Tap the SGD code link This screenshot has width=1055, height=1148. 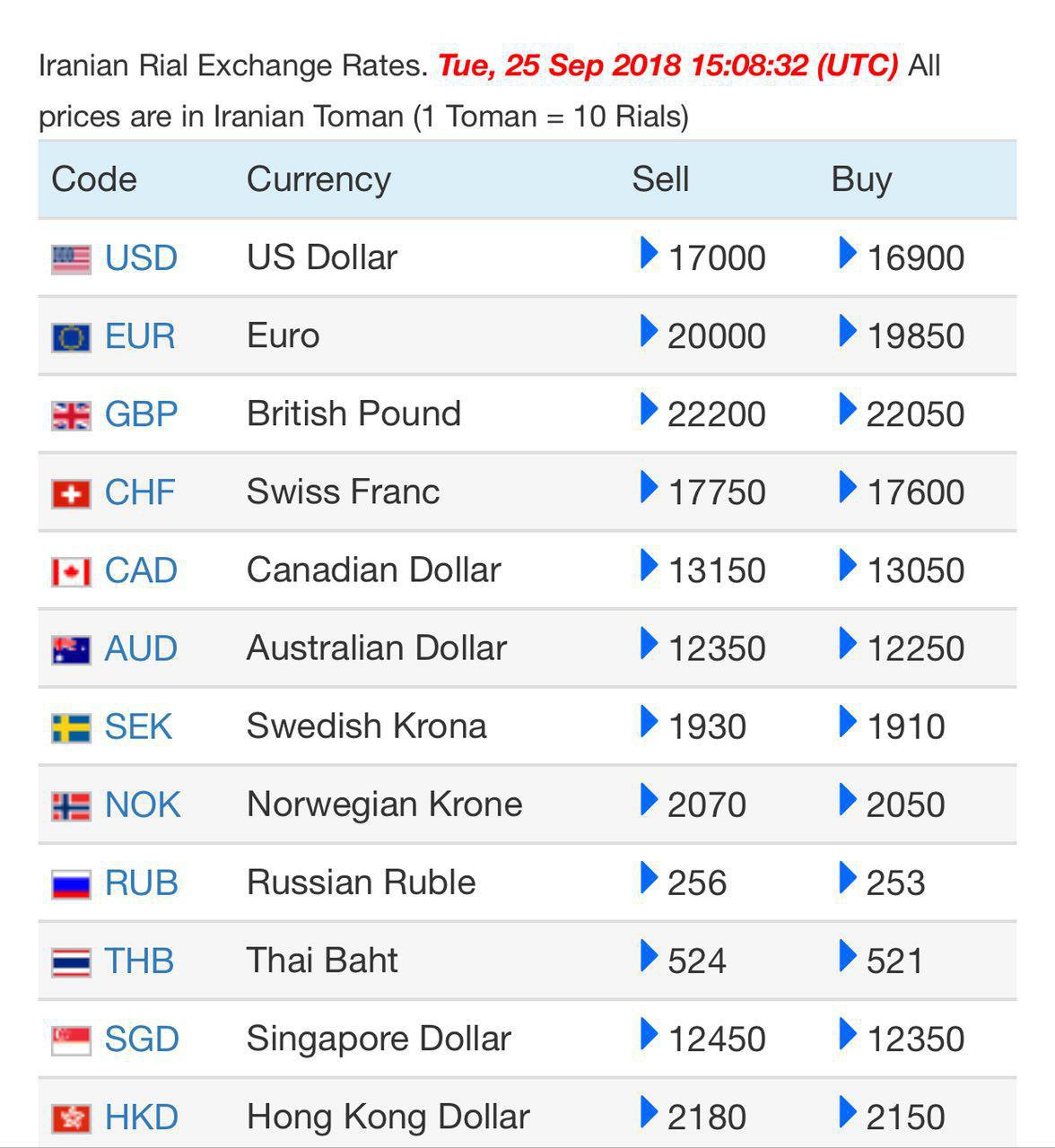tap(142, 1039)
